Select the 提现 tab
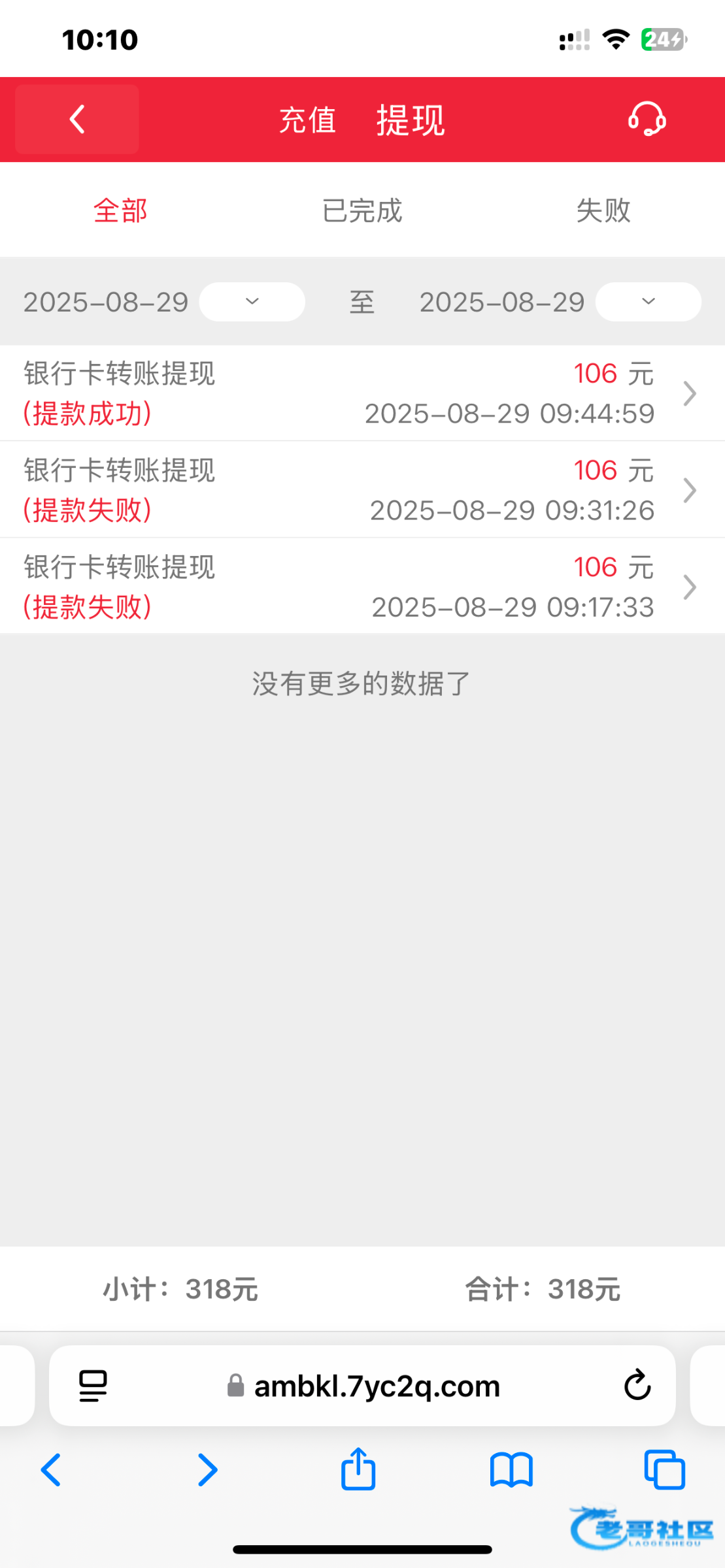This screenshot has width=725, height=1568. pyautogui.click(x=410, y=121)
